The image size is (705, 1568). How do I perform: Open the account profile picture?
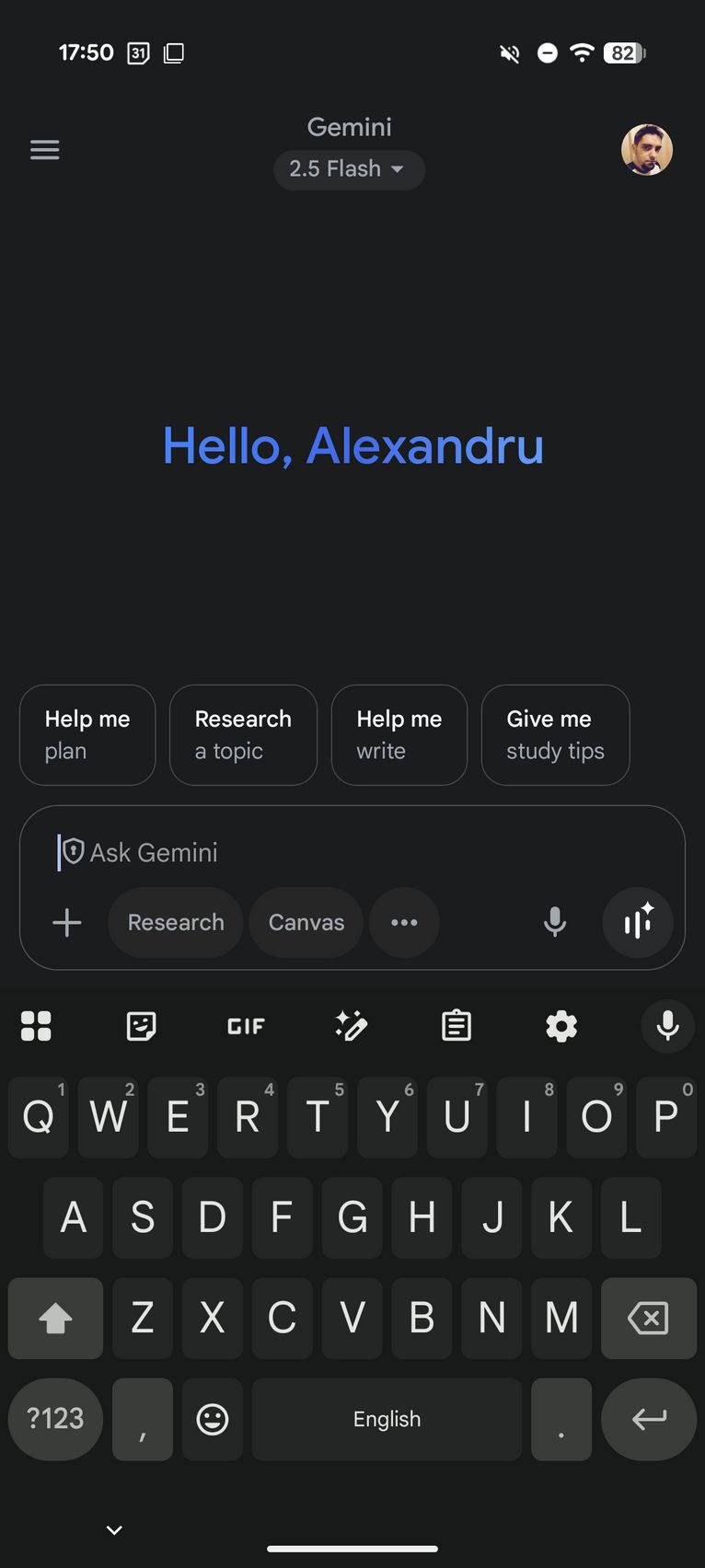647,150
